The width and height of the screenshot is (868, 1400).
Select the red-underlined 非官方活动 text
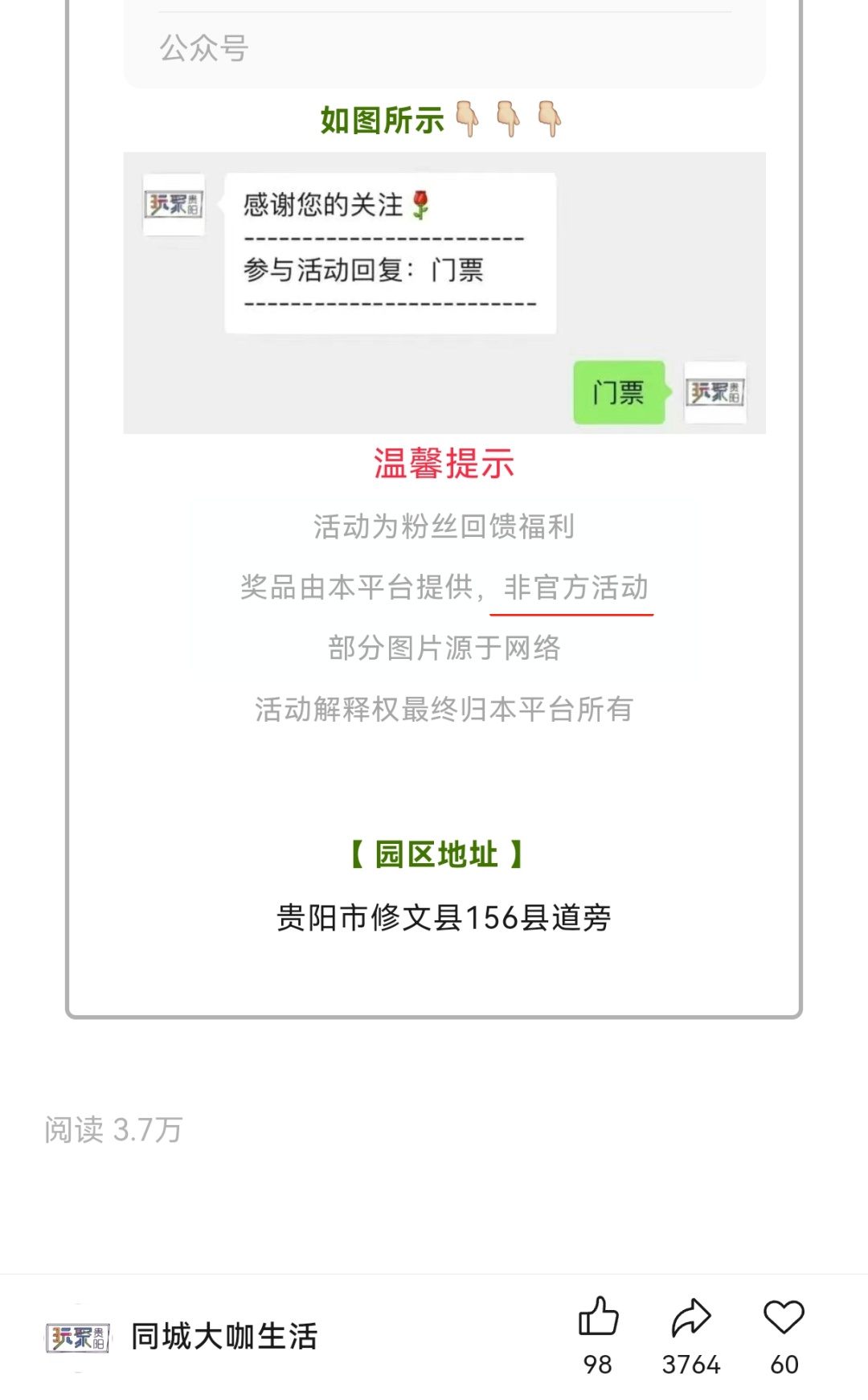(x=575, y=588)
